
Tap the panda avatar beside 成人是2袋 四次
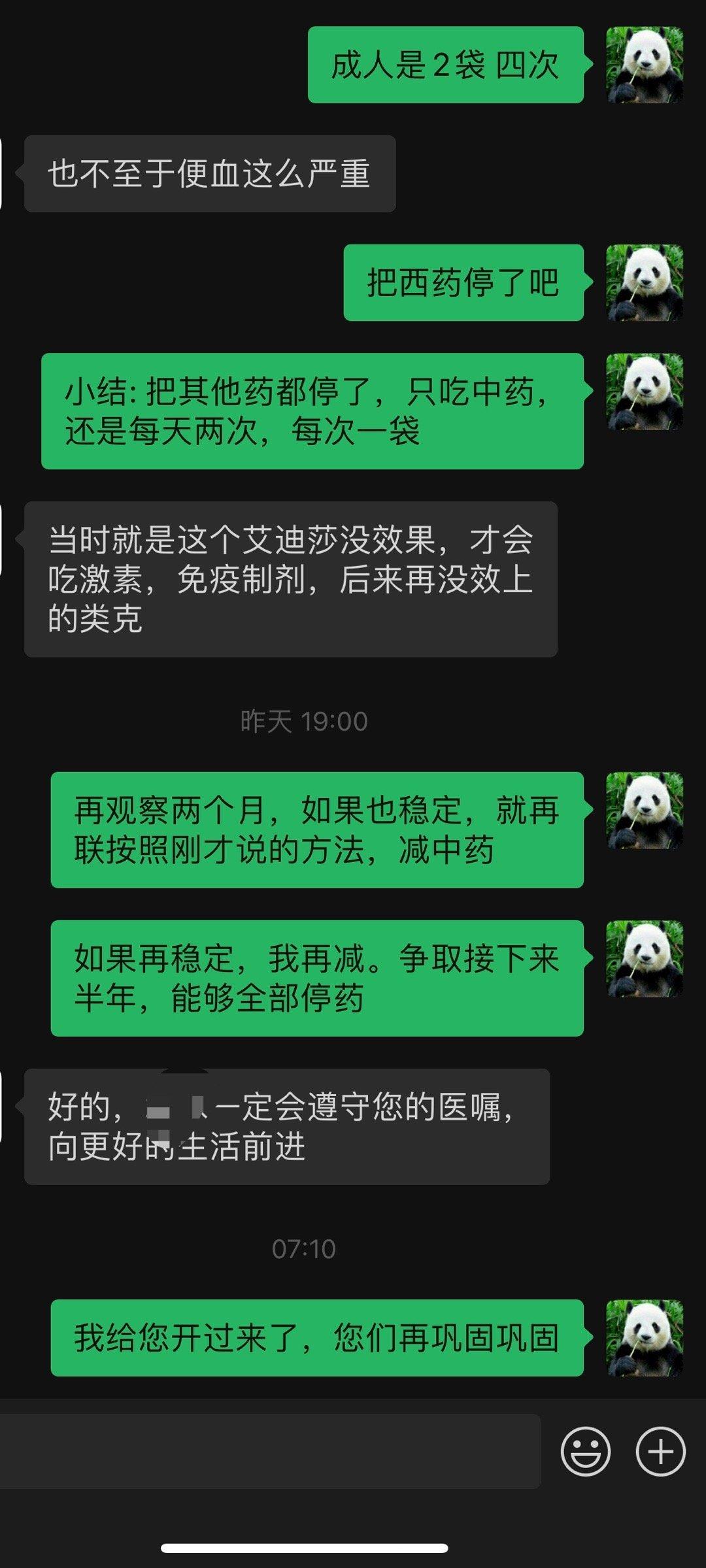pyautogui.click(x=645, y=65)
